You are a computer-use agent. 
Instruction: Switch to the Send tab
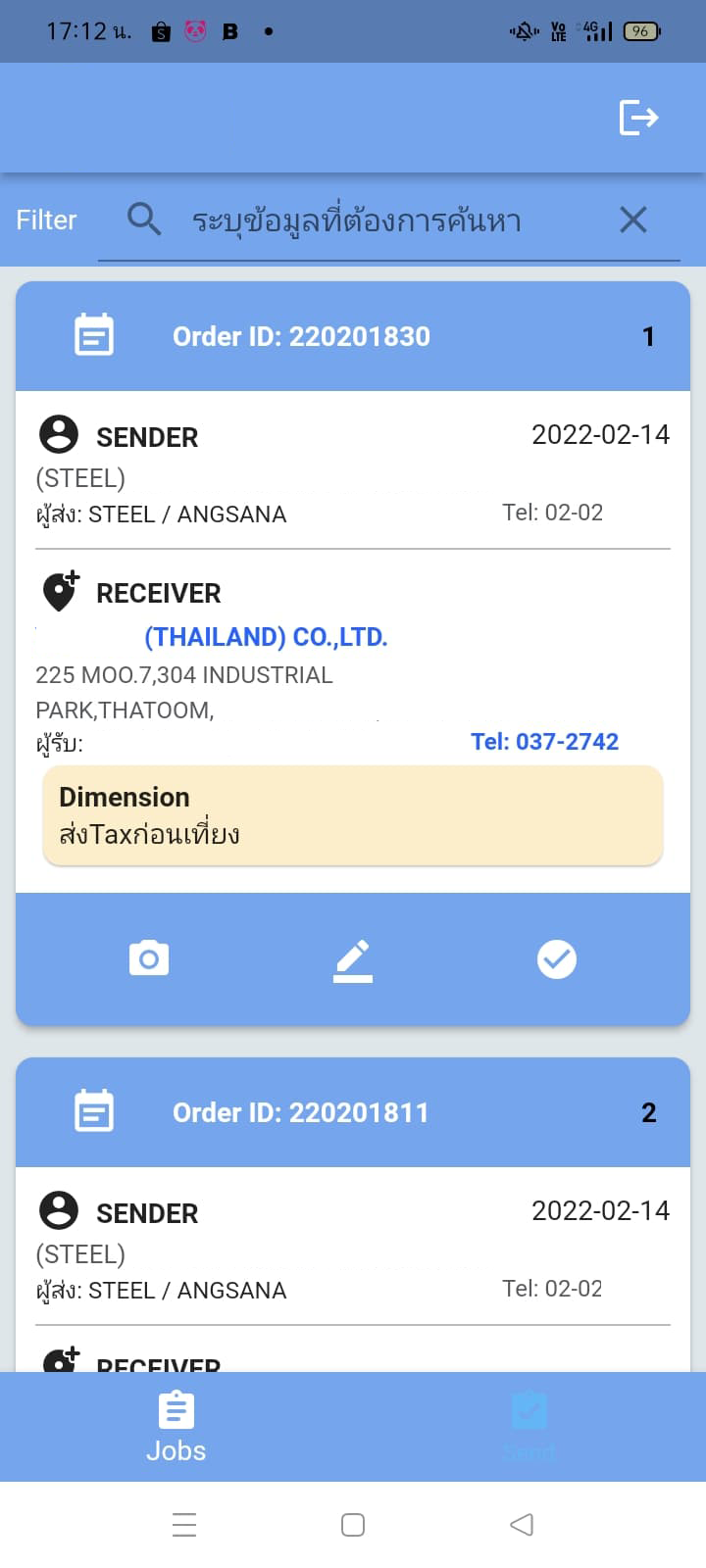point(529,1427)
